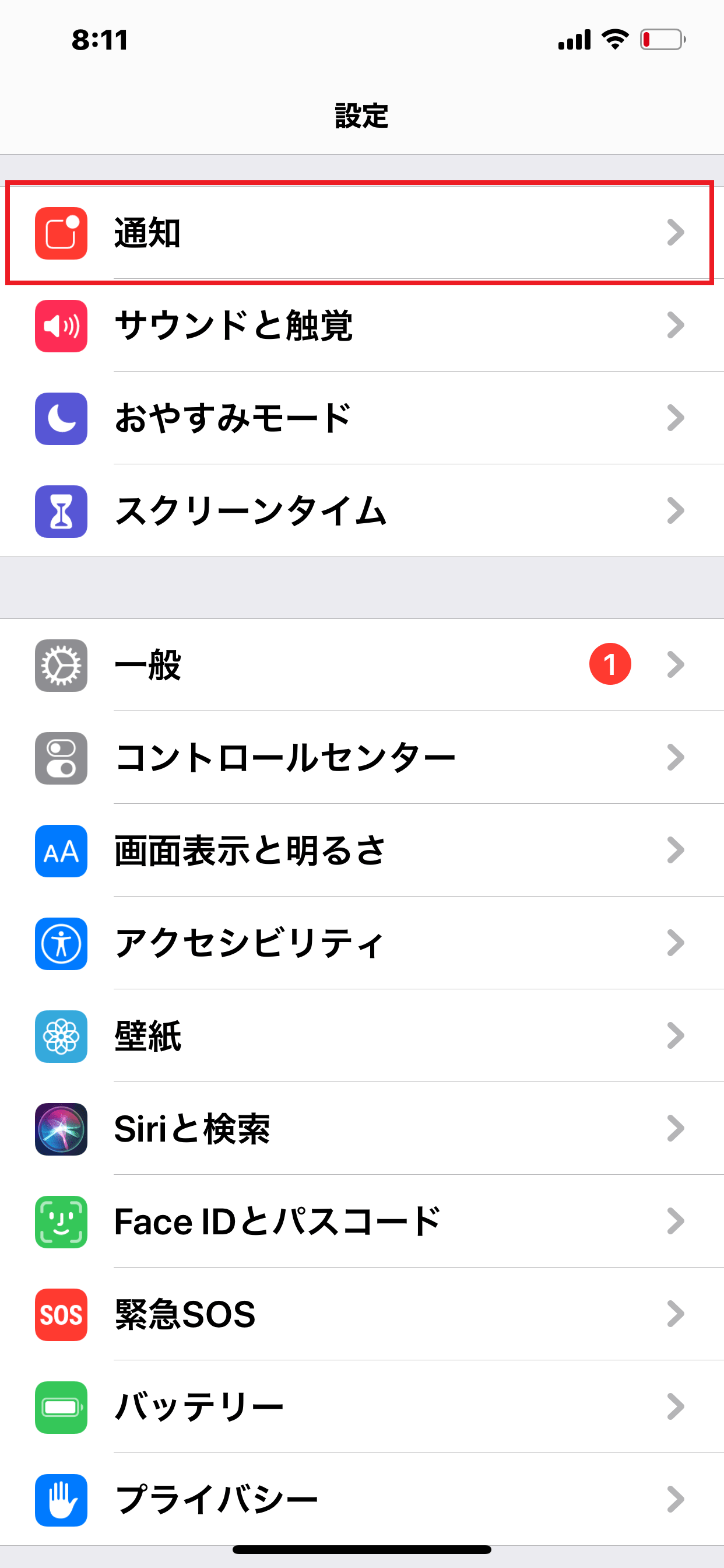Open the 通知 (Notifications) settings icon

[61, 233]
